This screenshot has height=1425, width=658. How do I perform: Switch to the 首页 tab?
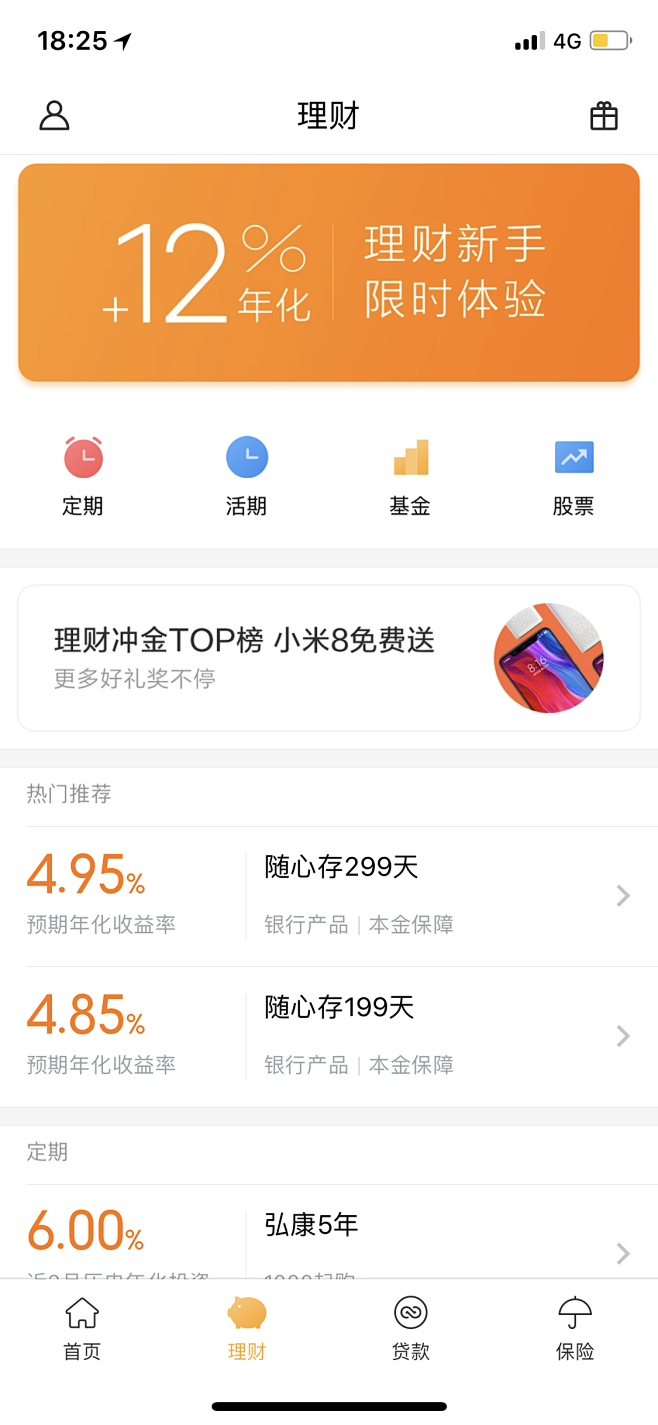[x=82, y=1328]
